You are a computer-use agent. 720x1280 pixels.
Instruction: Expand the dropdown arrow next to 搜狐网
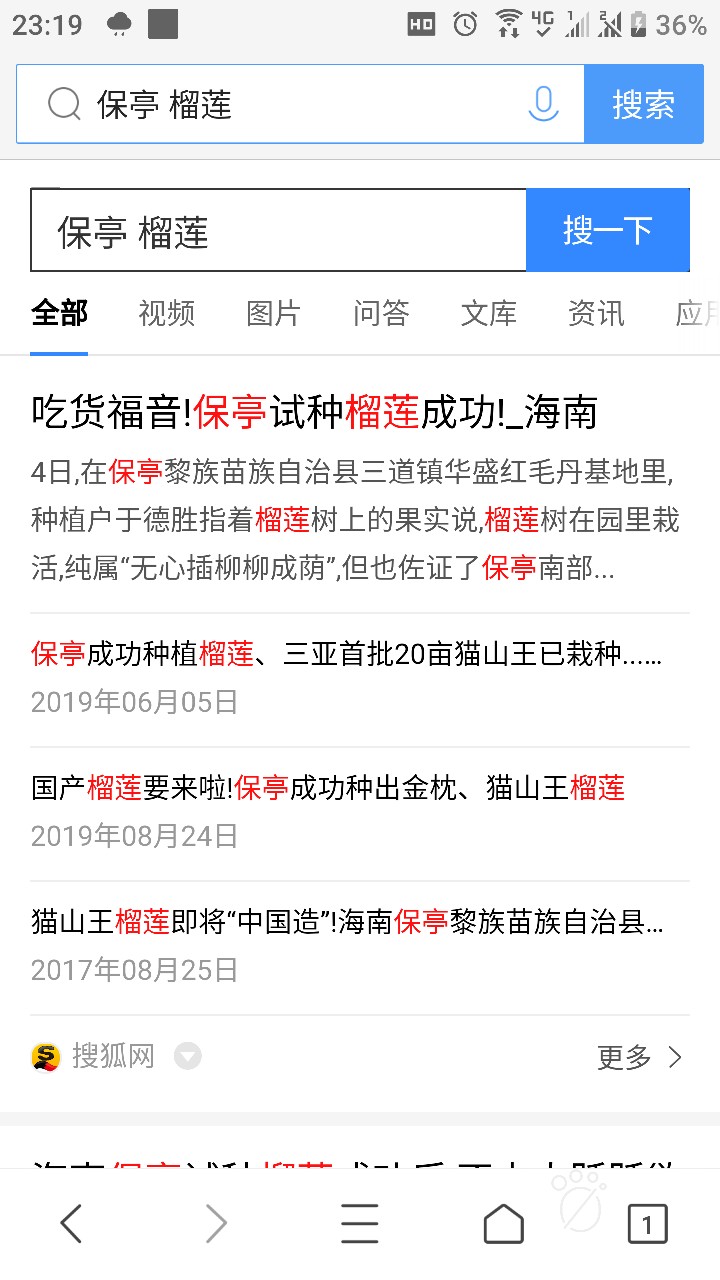[188, 1056]
